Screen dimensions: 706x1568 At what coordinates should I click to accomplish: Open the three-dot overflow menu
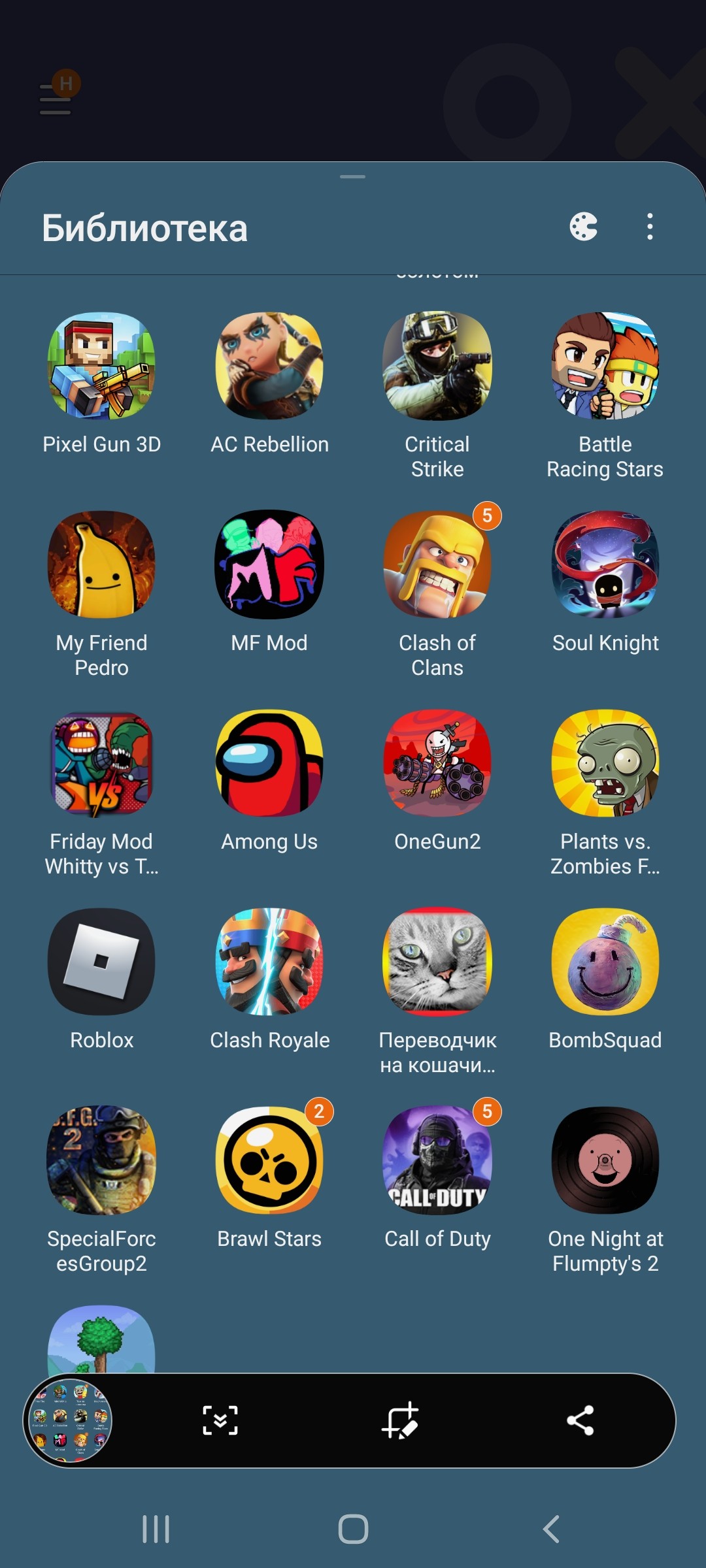[x=649, y=227]
